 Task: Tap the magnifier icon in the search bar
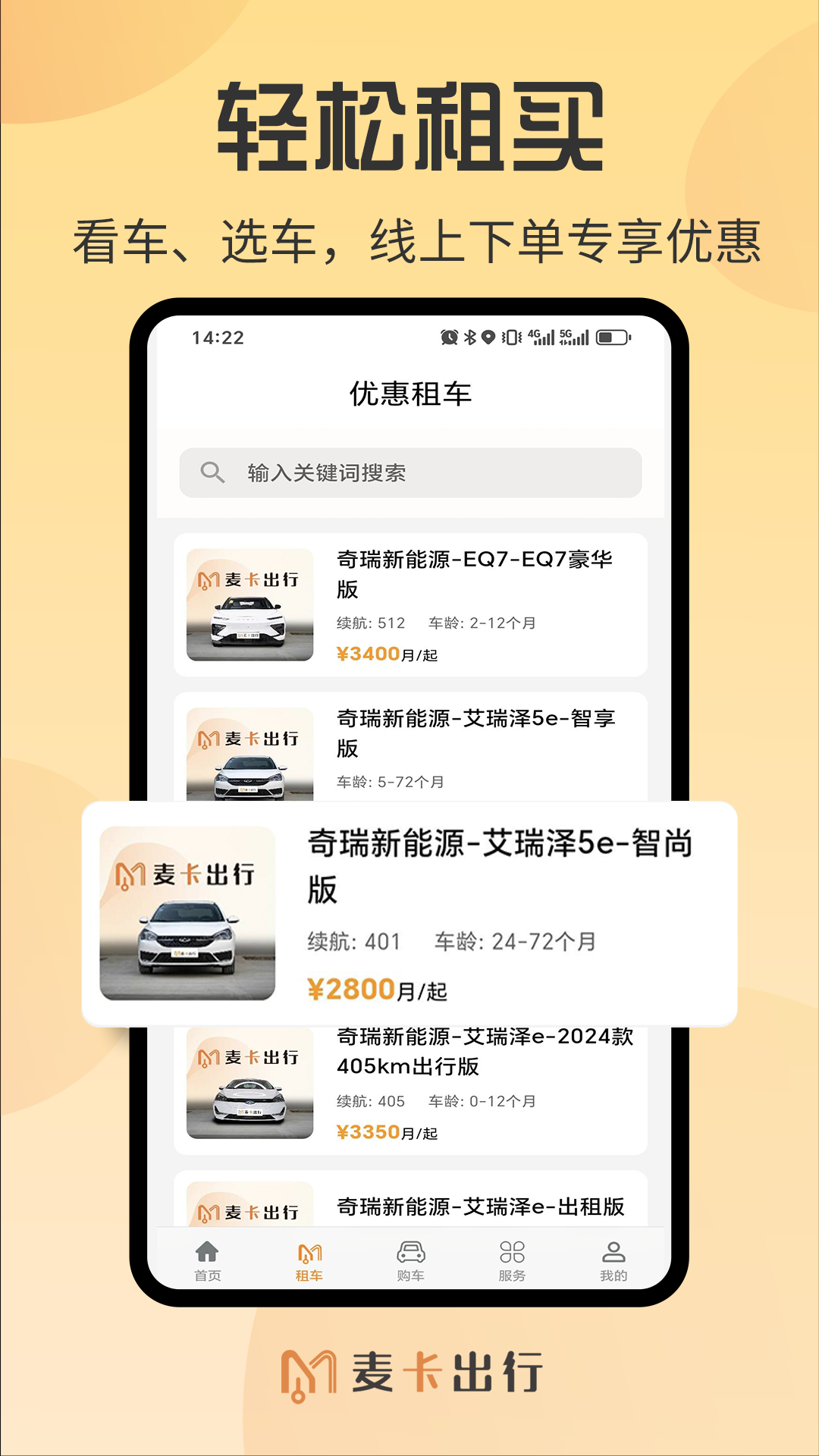(x=211, y=472)
